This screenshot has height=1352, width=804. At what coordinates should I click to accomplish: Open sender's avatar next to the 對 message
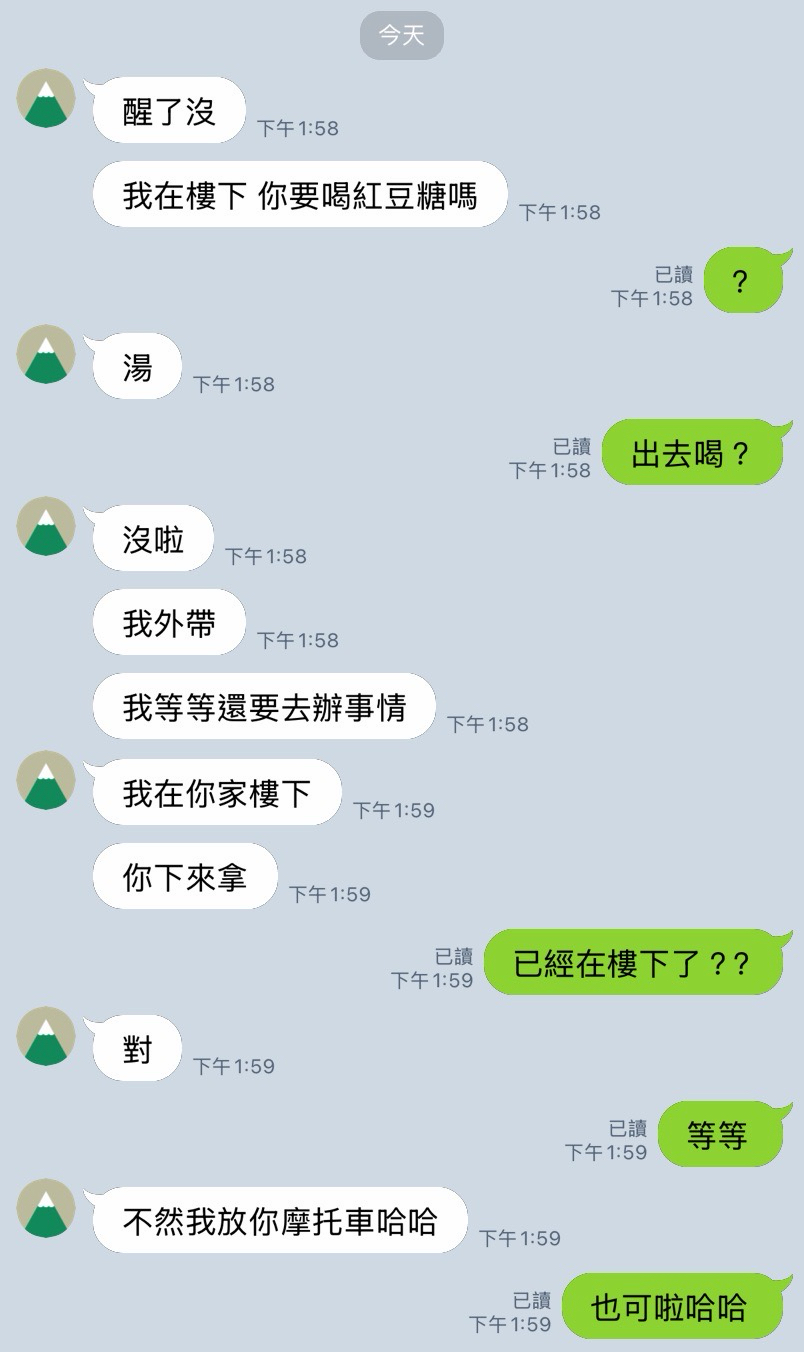(46, 1036)
